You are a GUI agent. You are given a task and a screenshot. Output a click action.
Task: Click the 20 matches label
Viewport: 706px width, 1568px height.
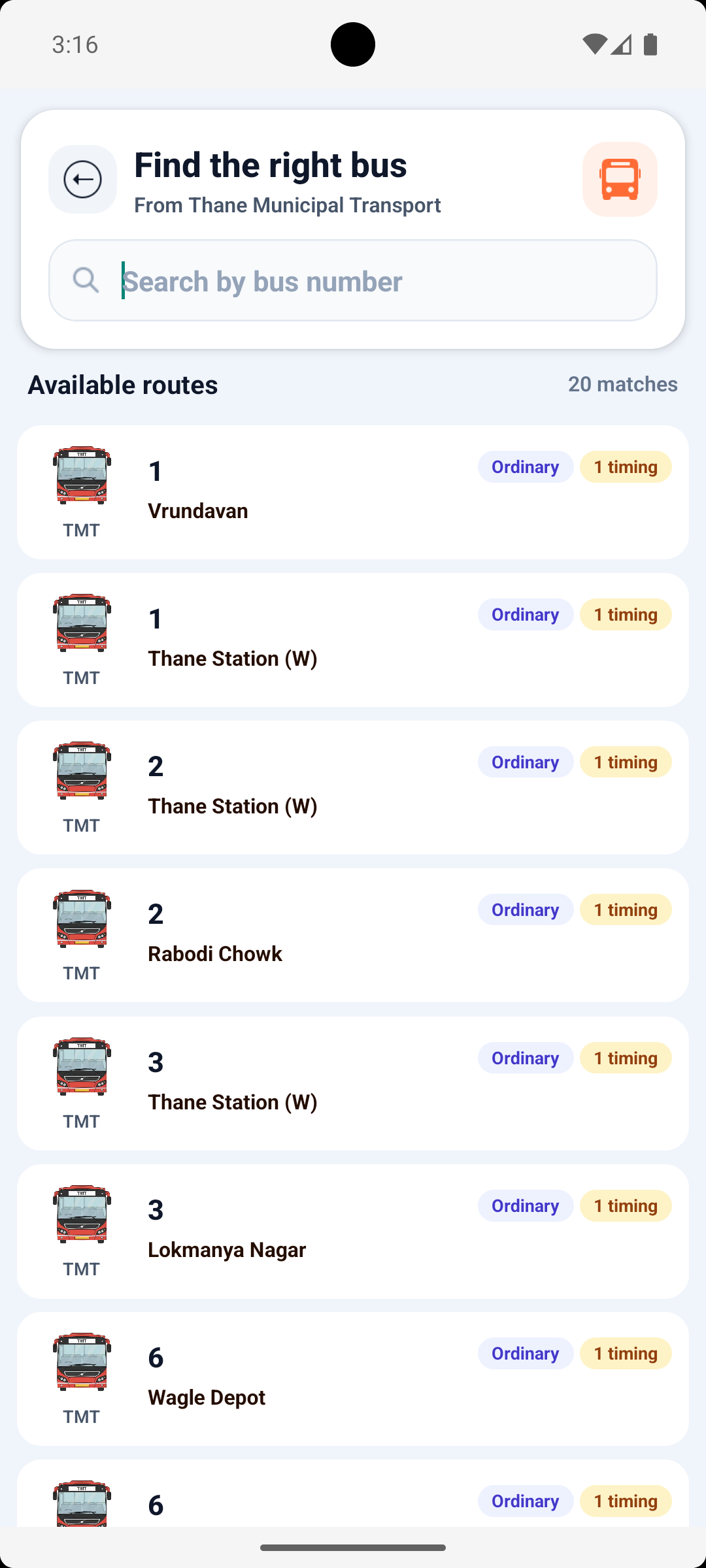622,385
